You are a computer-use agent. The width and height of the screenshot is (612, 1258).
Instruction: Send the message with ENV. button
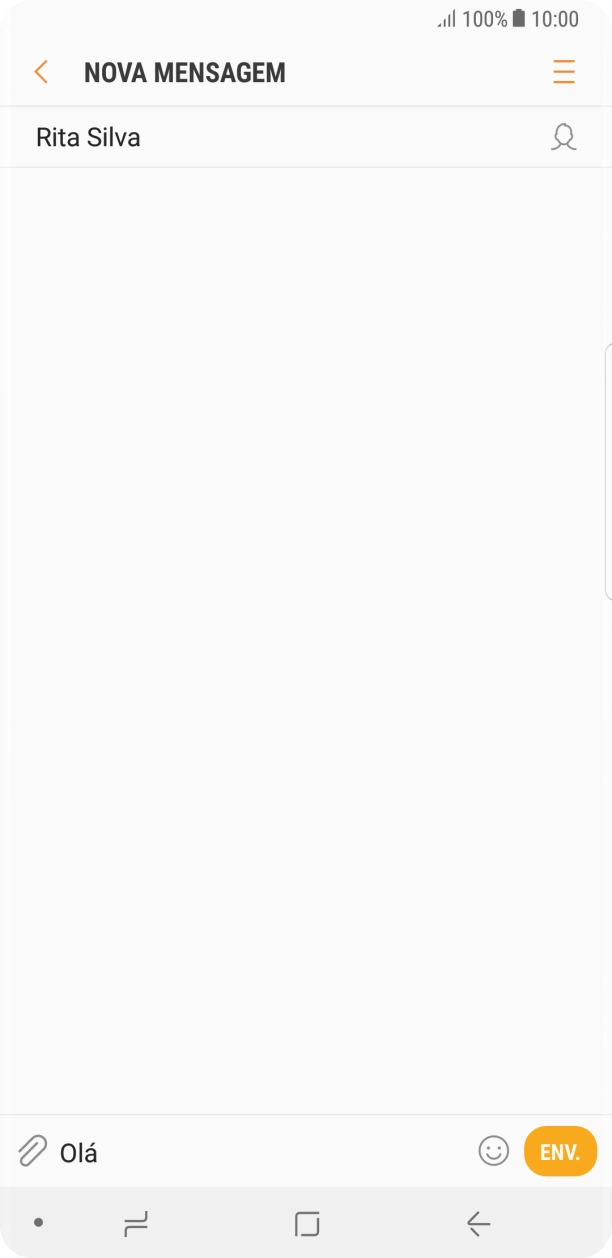pos(560,1151)
